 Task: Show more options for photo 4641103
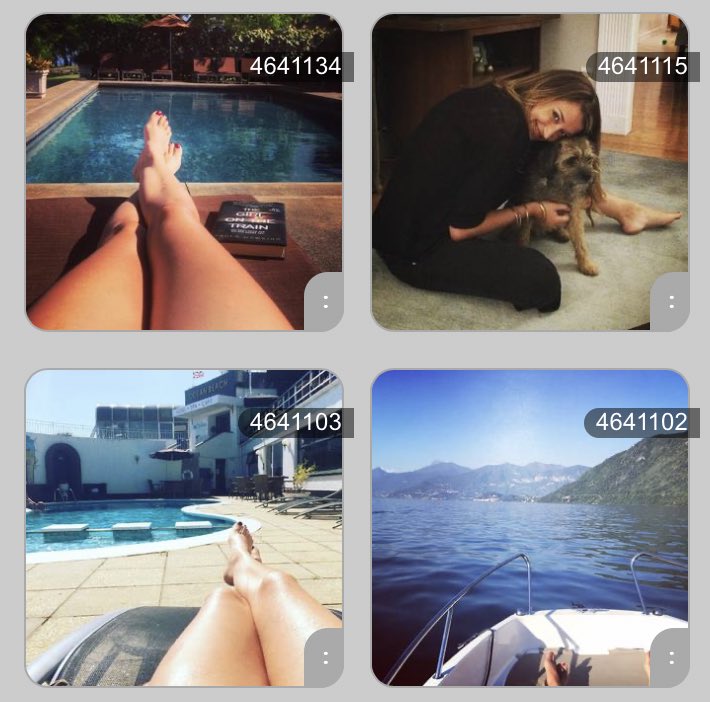coord(325,658)
